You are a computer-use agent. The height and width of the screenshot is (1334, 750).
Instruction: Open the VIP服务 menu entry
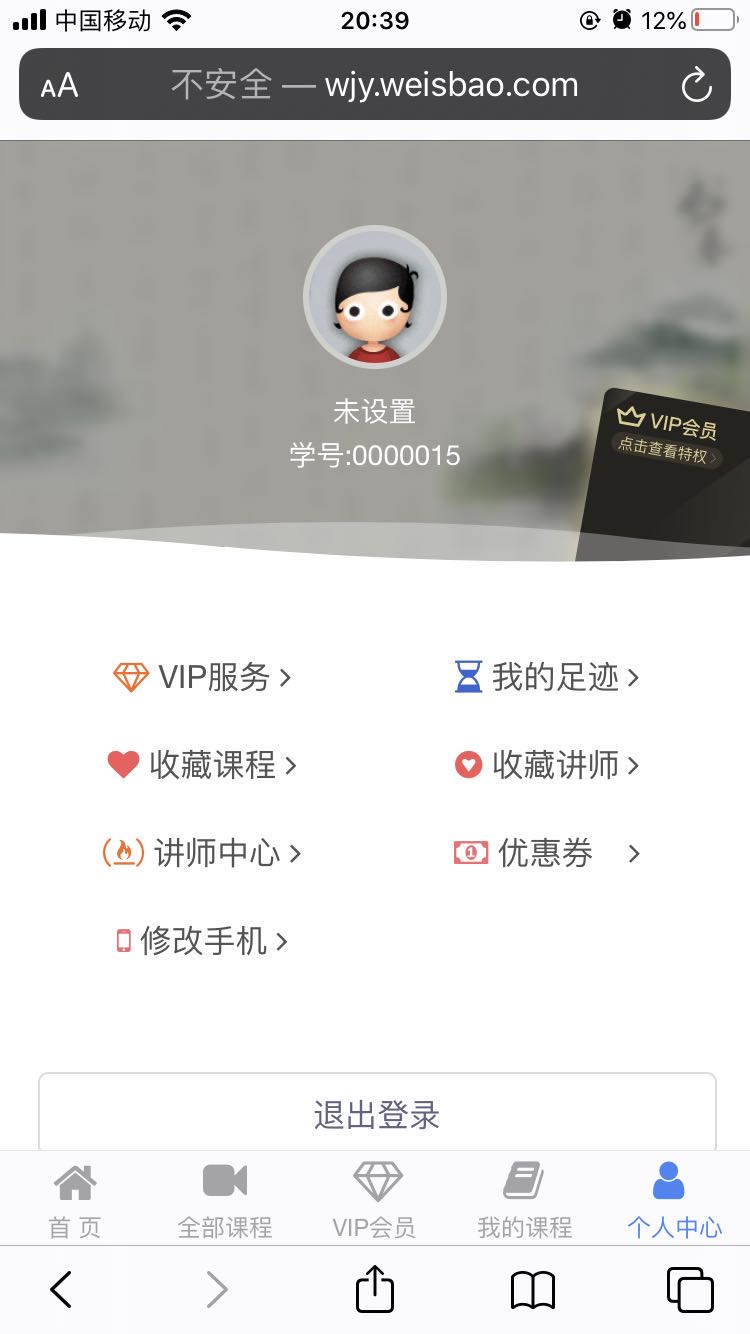coord(202,678)
